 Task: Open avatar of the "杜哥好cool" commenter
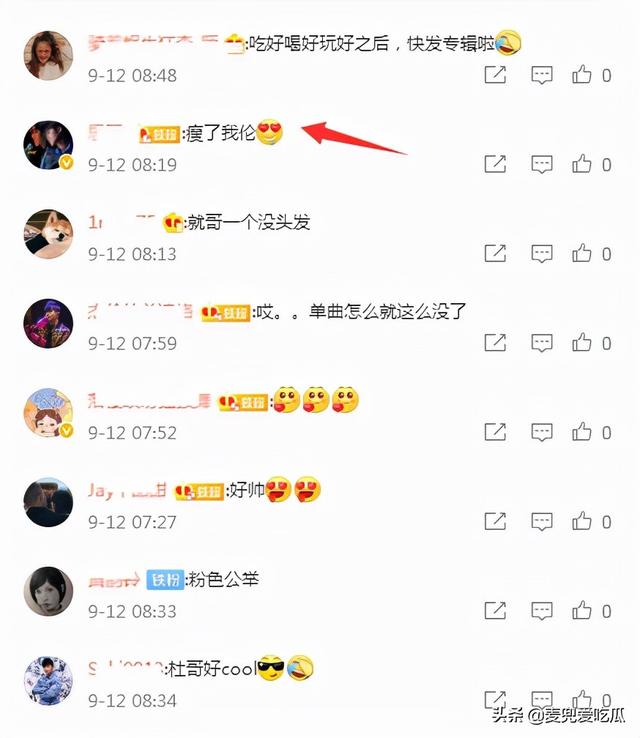pyautogui.click(x=48, y=680)
